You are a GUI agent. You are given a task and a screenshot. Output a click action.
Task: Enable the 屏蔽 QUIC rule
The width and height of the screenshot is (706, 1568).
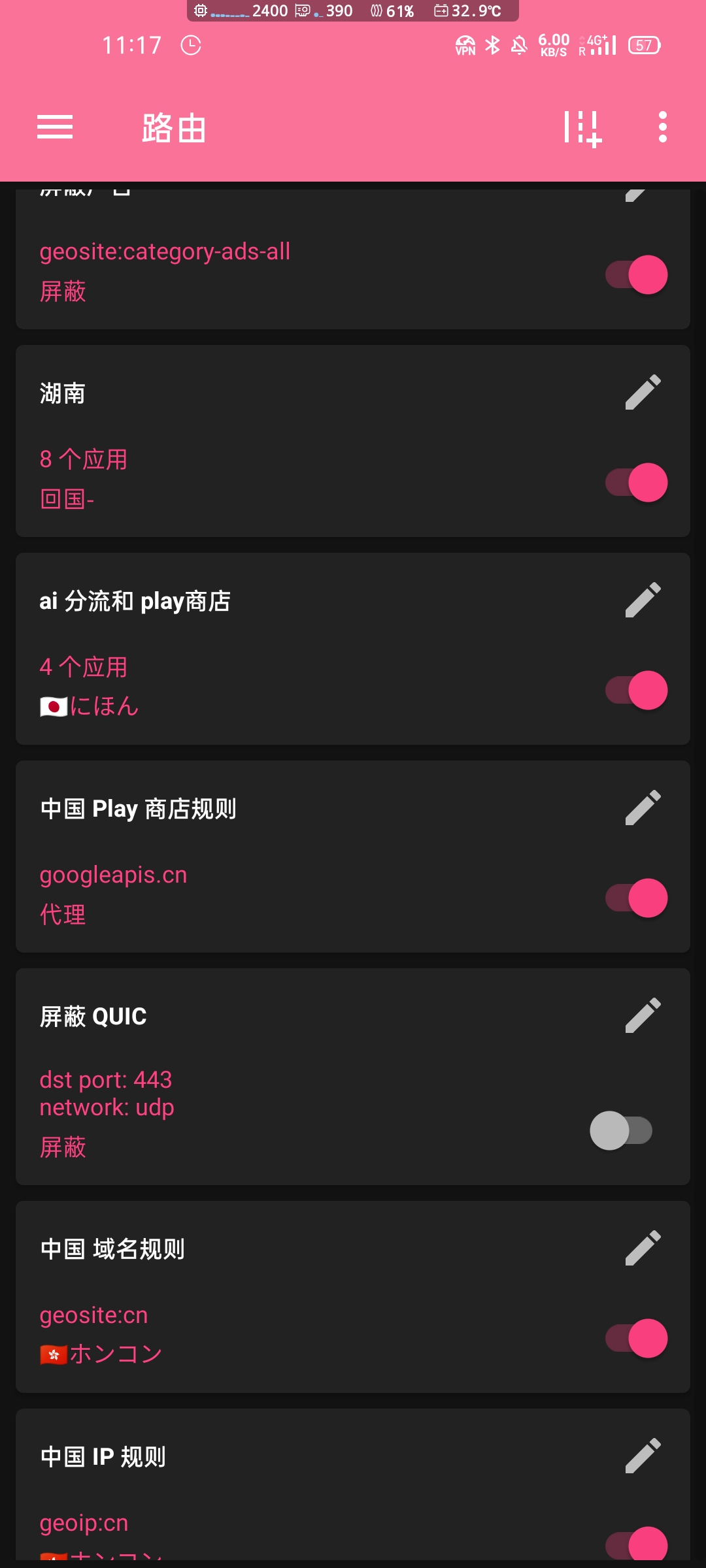pos(621,1130)
